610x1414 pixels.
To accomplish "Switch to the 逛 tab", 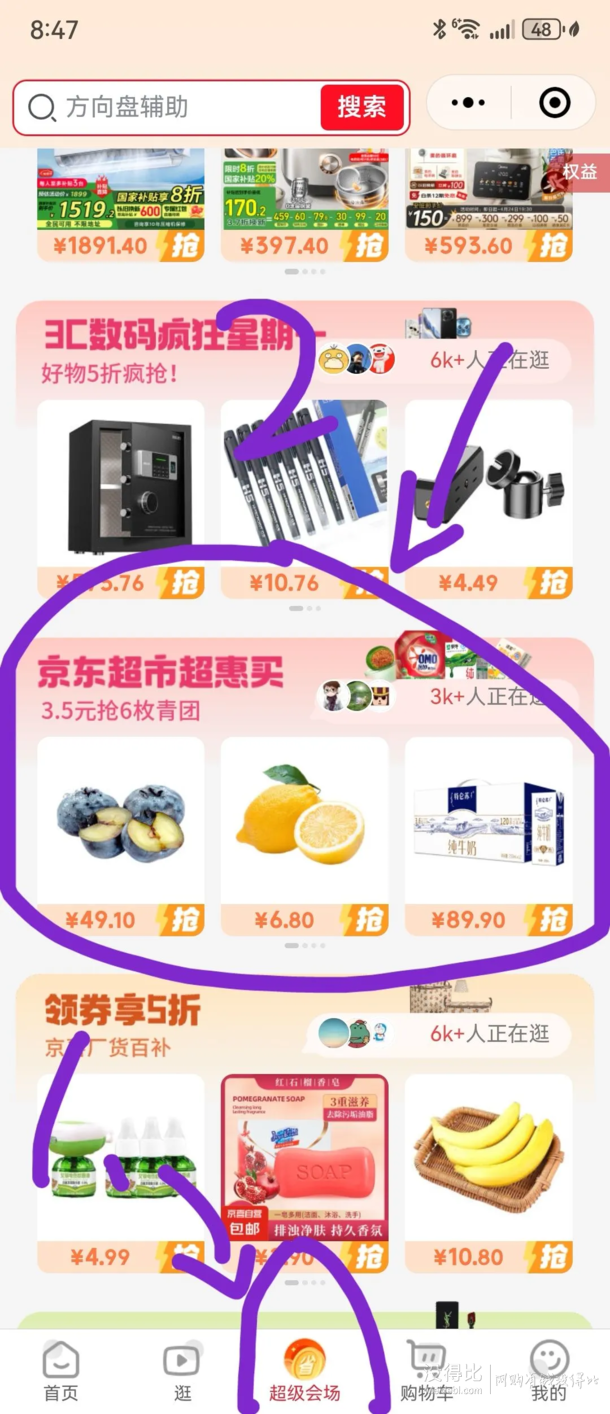I will point(181,1372).
